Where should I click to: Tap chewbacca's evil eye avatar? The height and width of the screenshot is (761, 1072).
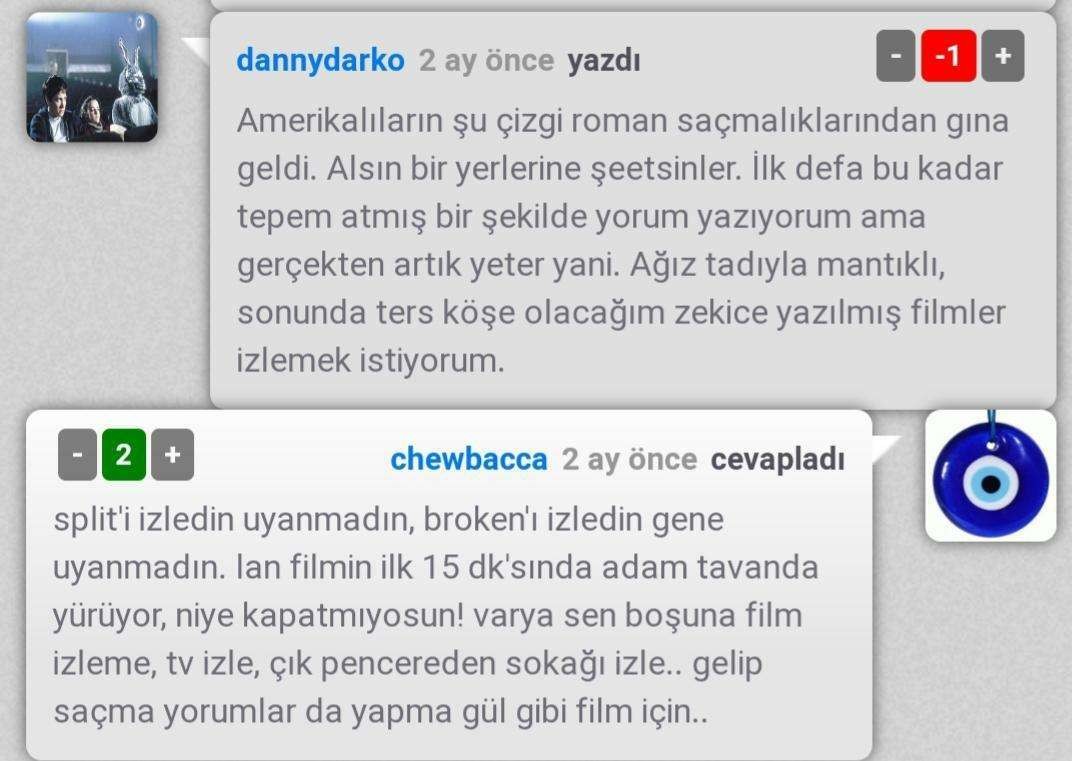coord(990,476)
